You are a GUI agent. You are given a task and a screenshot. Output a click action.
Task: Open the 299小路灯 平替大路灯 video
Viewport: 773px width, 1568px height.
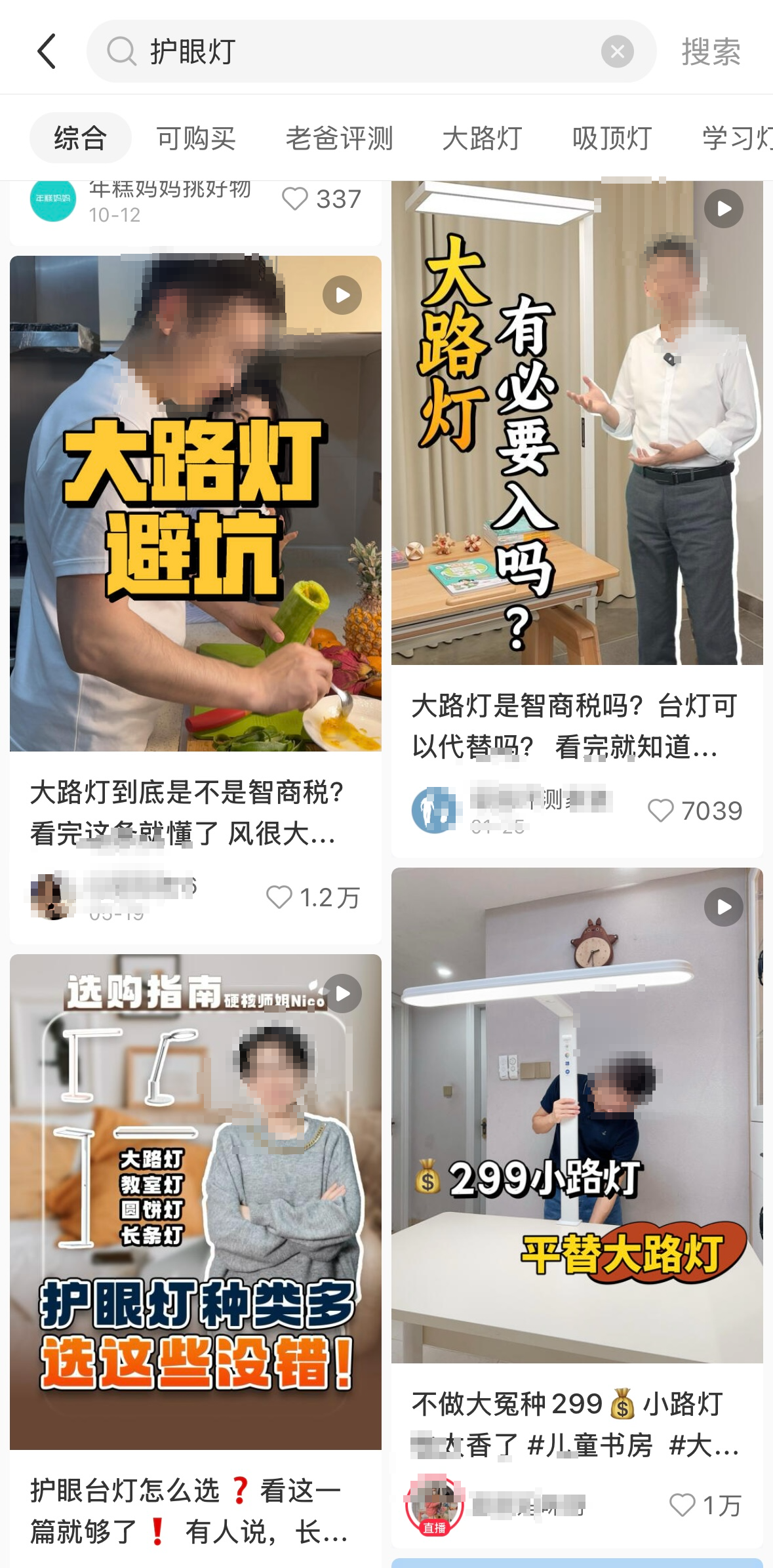pyautogui.click(x=577, y=1115)
